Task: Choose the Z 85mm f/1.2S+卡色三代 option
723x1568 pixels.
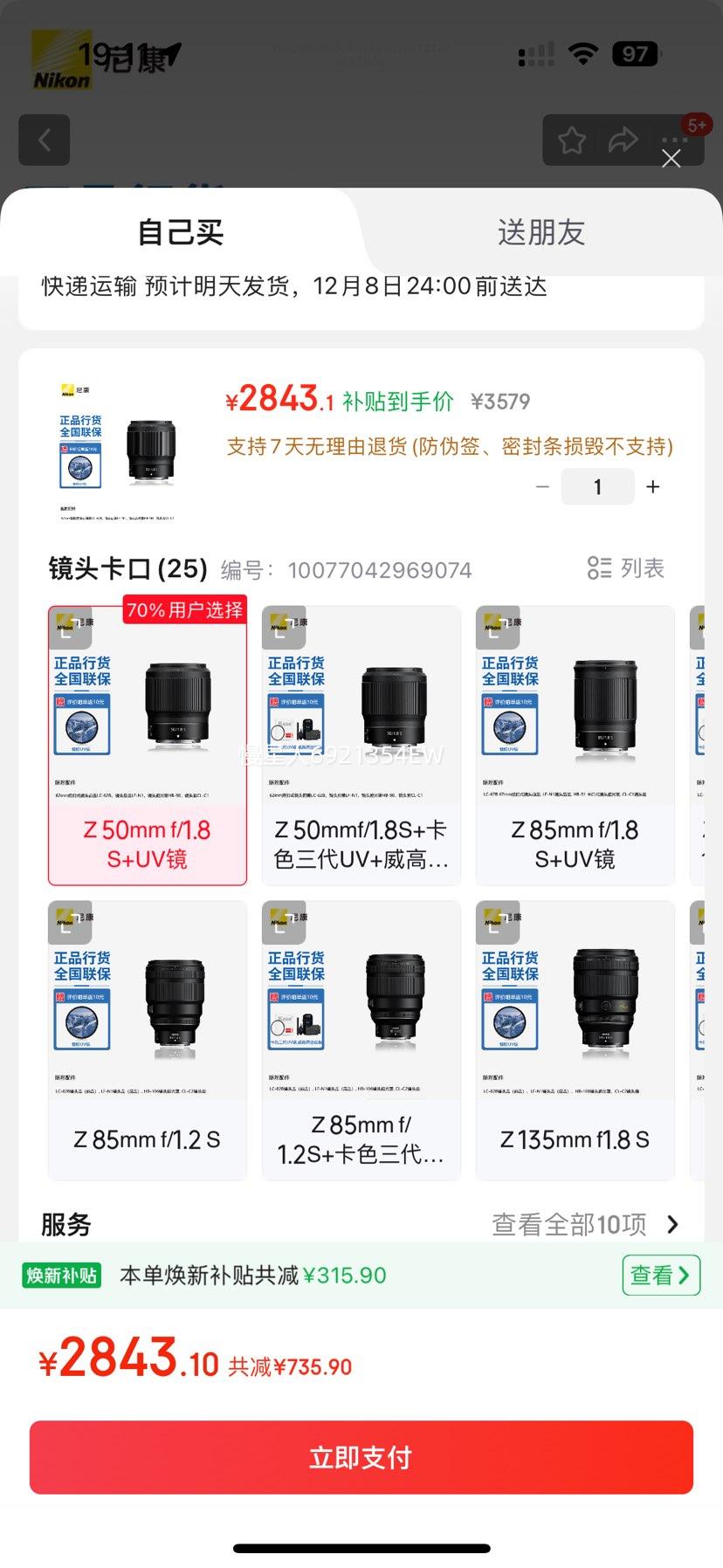Action: 361,1040
